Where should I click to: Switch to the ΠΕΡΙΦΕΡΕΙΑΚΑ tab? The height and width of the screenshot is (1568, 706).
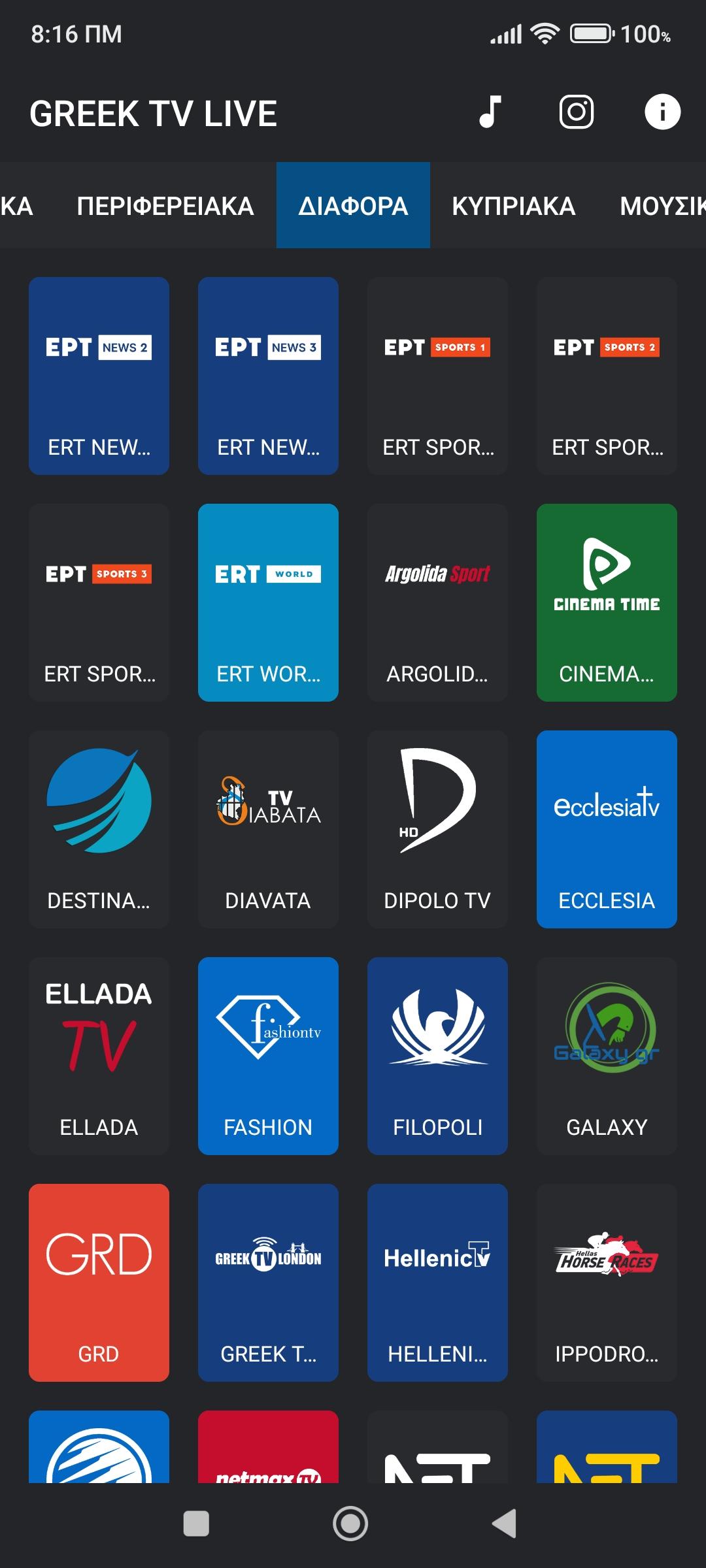point(165,206)
